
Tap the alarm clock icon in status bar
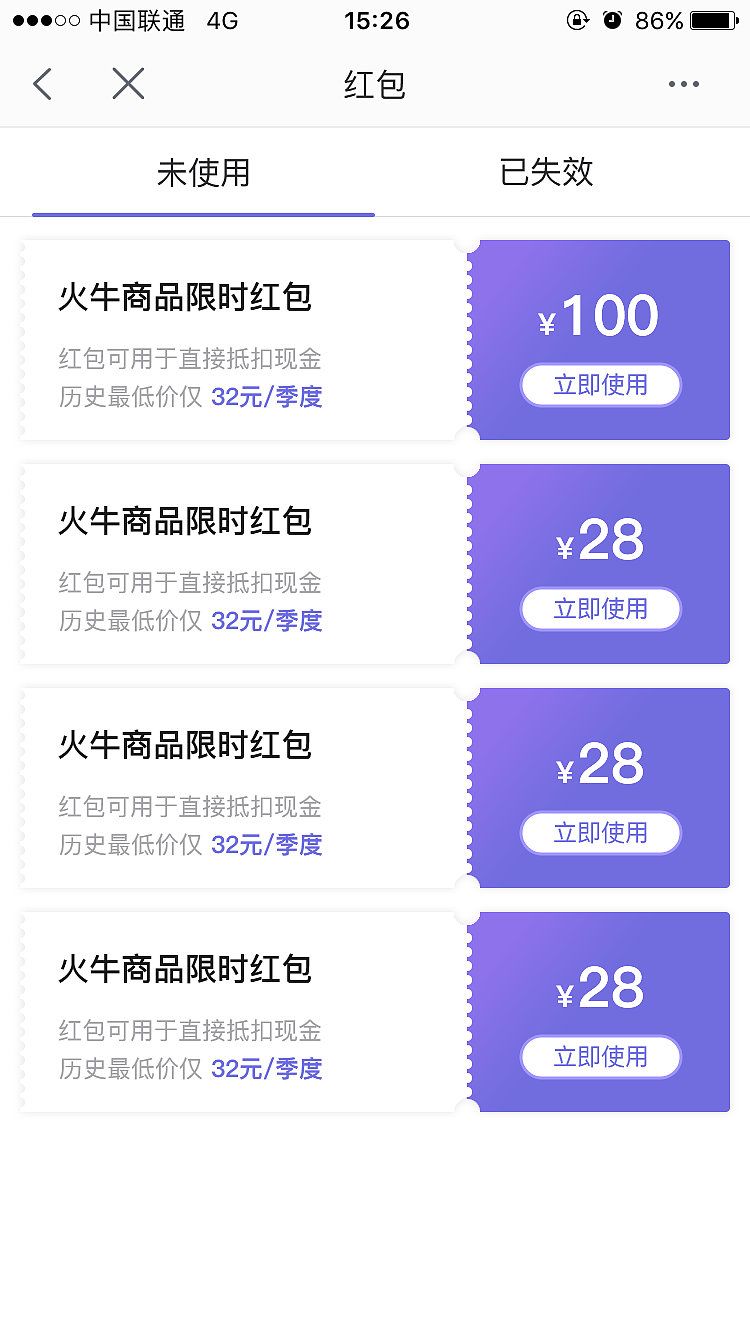click(613, 20)
